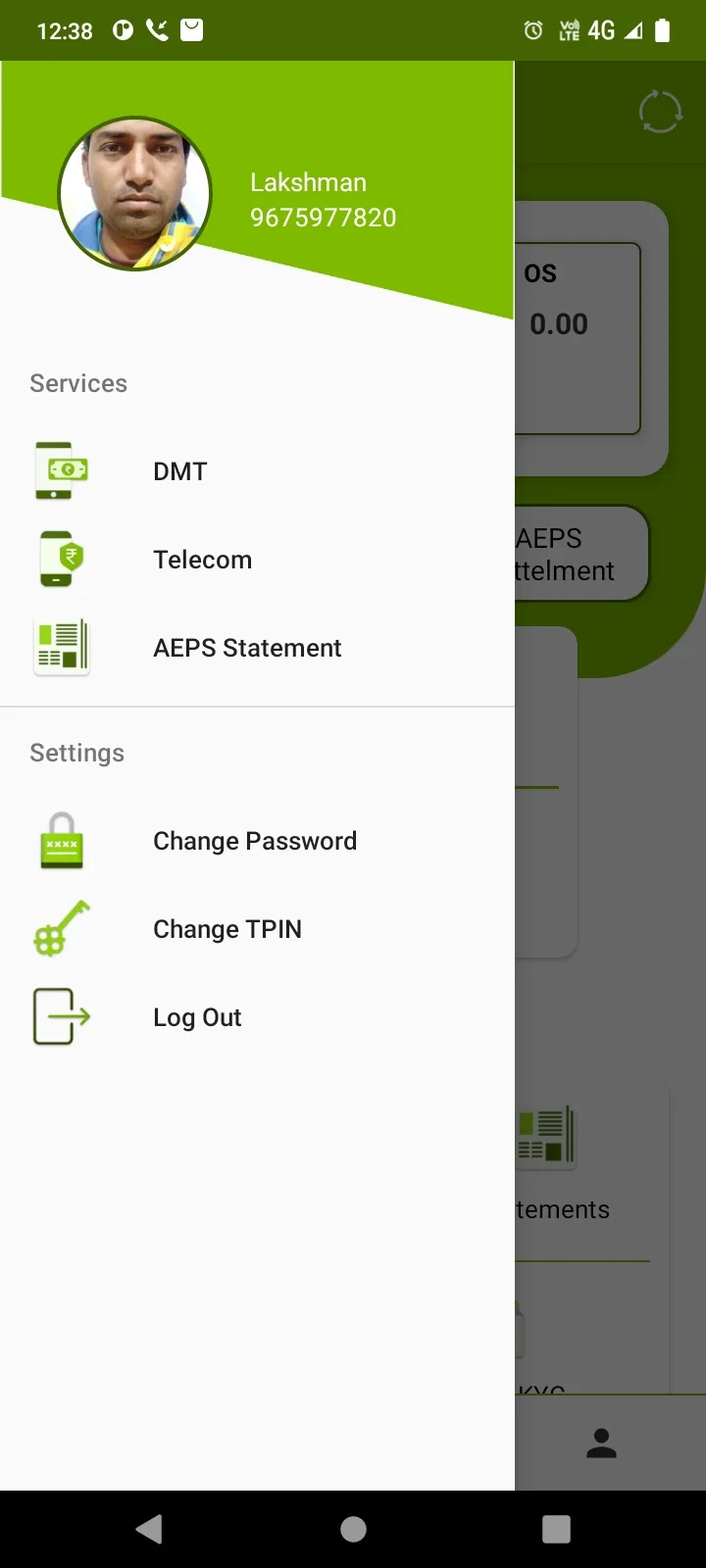Tap the Log Out option text

(196, 1017)
